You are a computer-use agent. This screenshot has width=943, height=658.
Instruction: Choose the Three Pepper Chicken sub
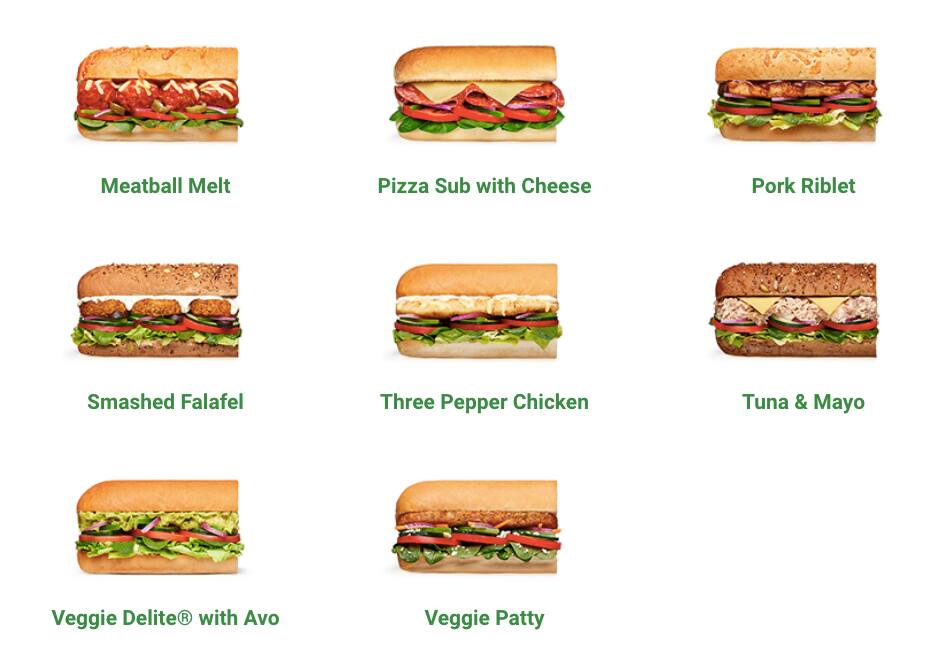pos(477,311)
